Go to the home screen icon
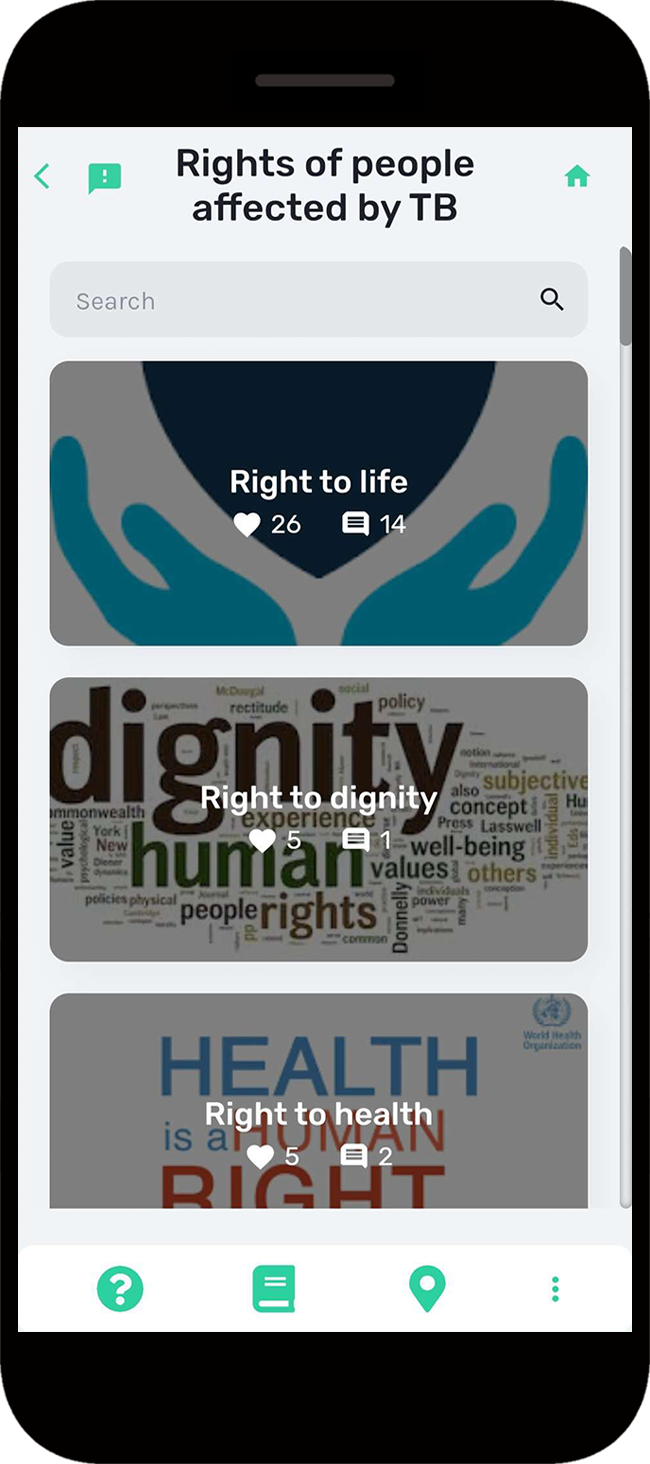Screen dimensions: 650x1464 point(577,177)
